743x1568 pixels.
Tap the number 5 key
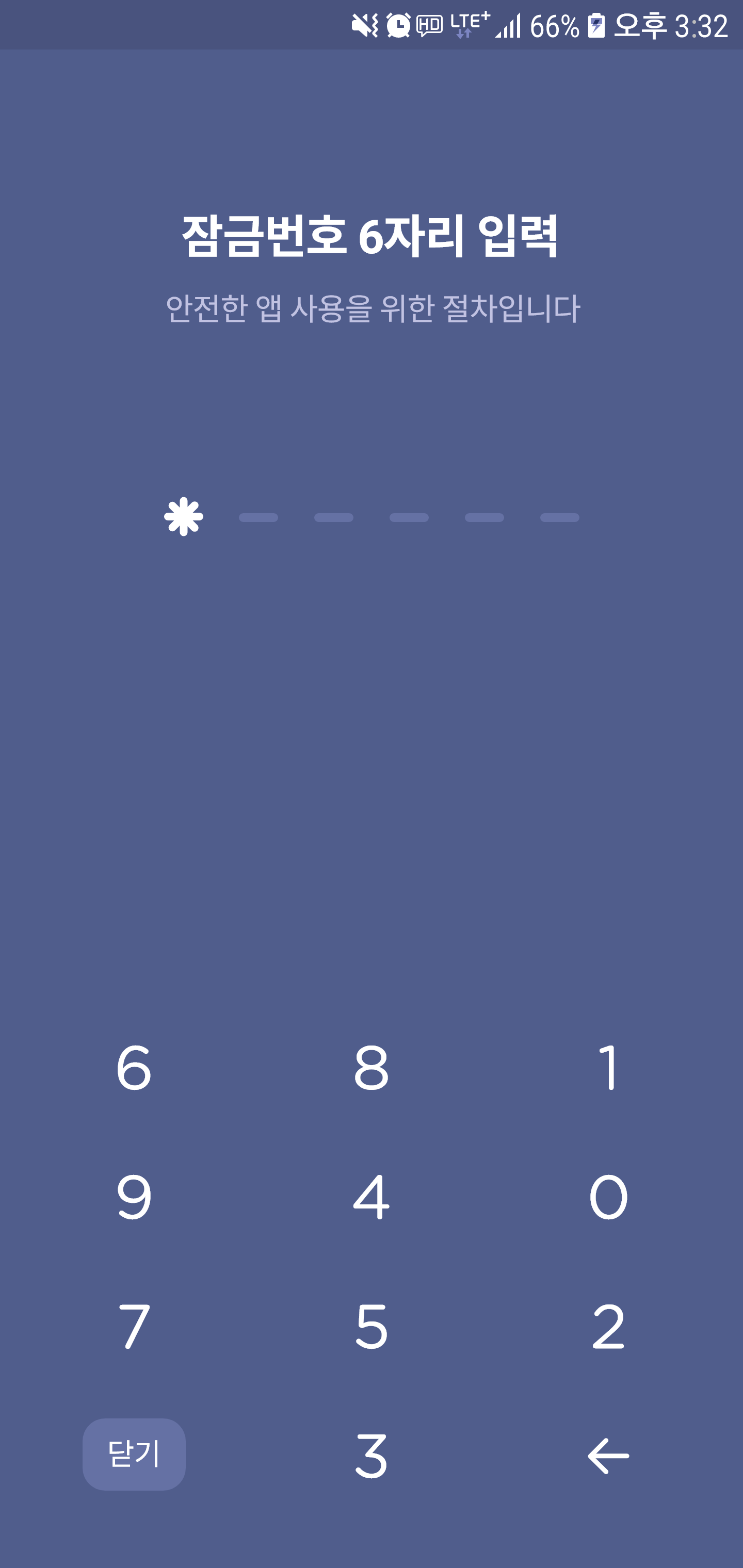pos(371,1326)
